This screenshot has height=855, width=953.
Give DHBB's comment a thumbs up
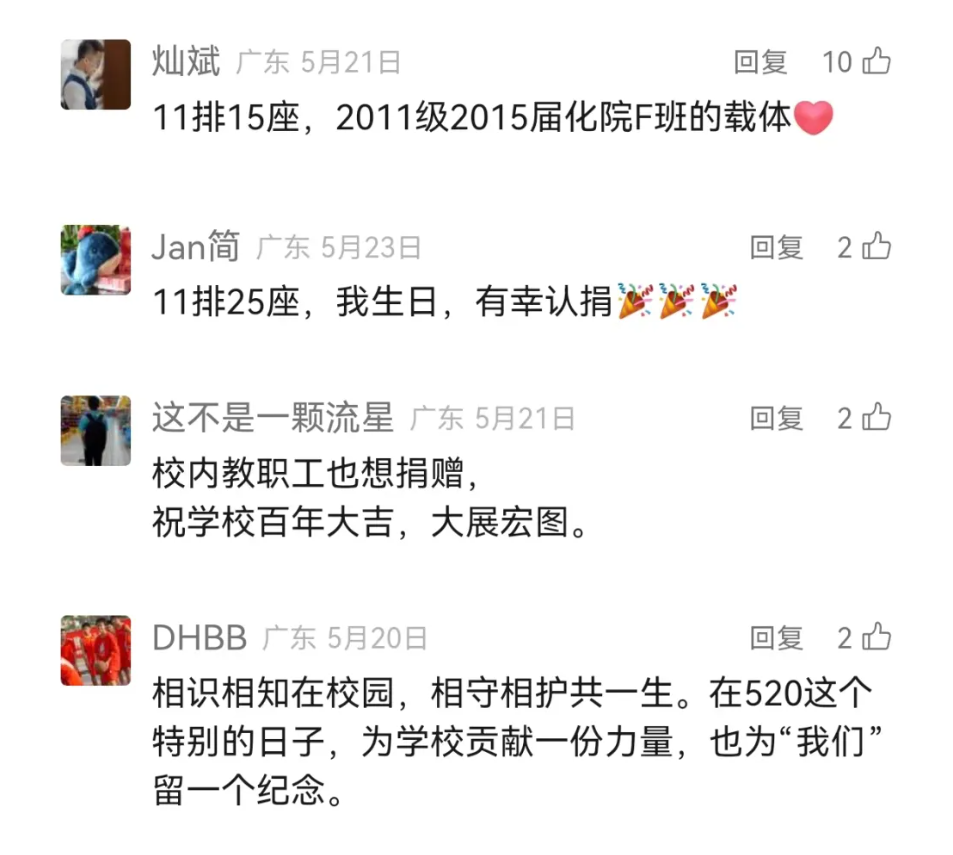point(876,637)
